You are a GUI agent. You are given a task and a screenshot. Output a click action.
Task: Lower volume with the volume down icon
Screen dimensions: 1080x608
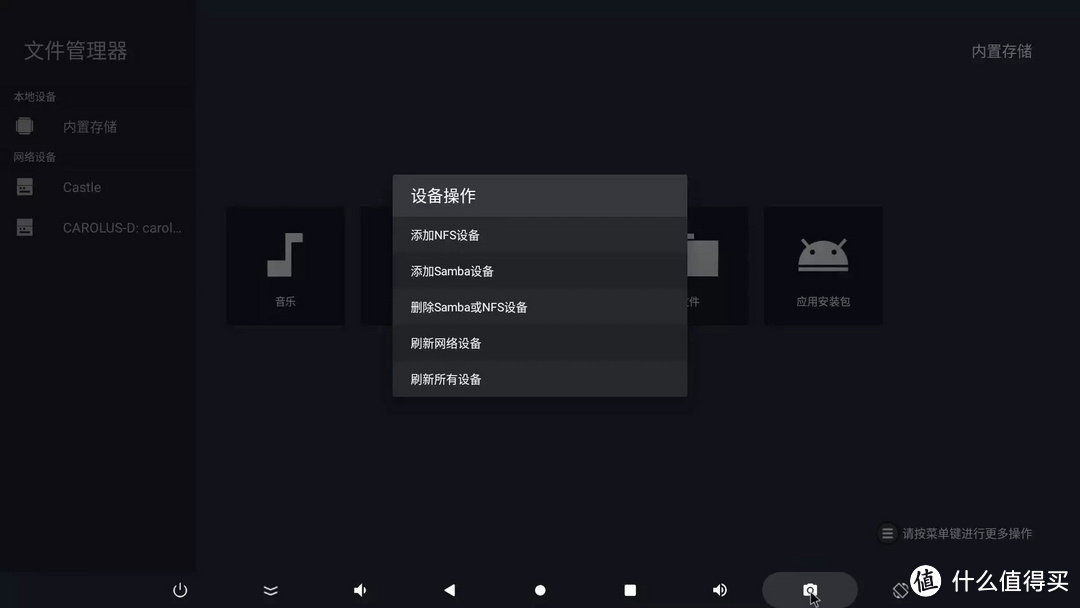pyautogui.click(x=360, y=590)
